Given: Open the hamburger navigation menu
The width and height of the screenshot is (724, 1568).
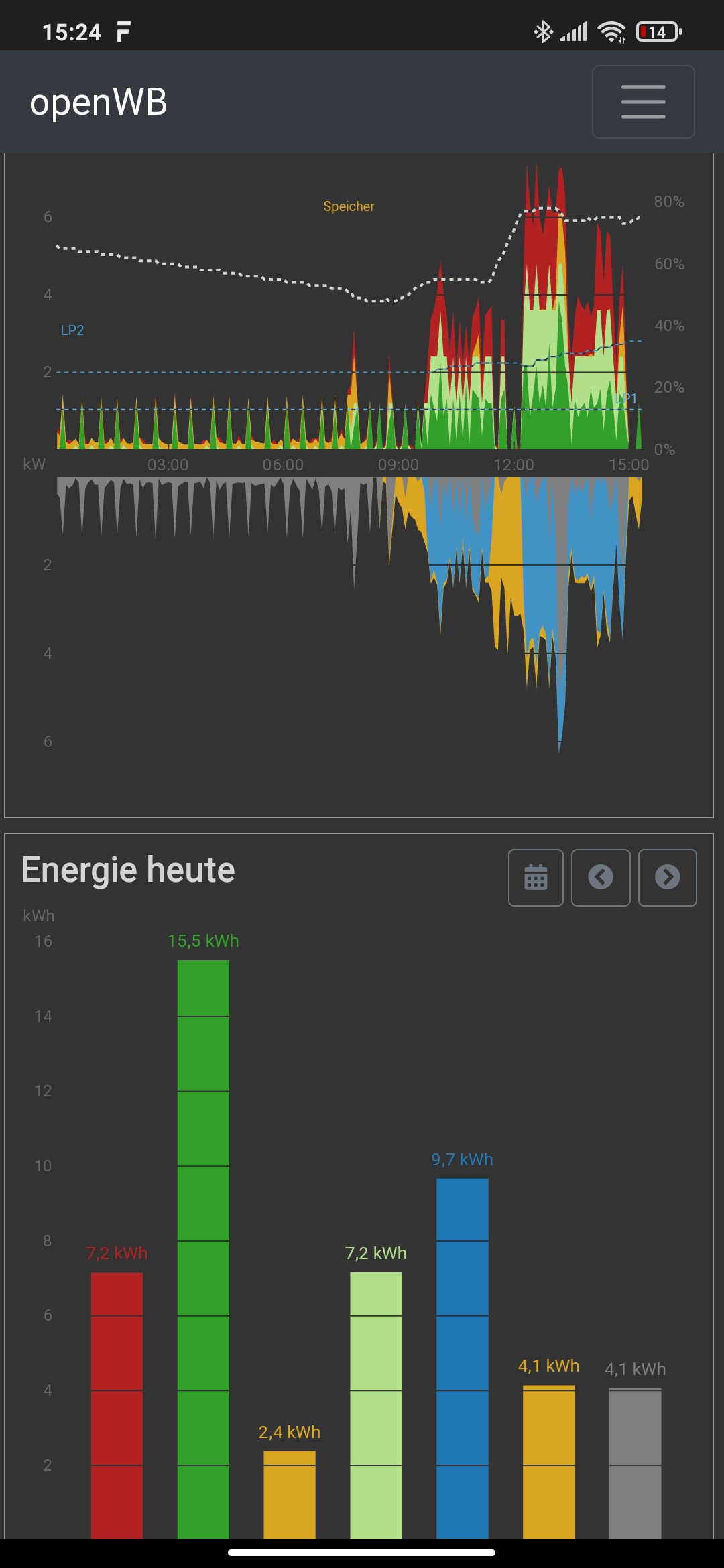Looking at the screenshot, I should [x=643, y=102].
